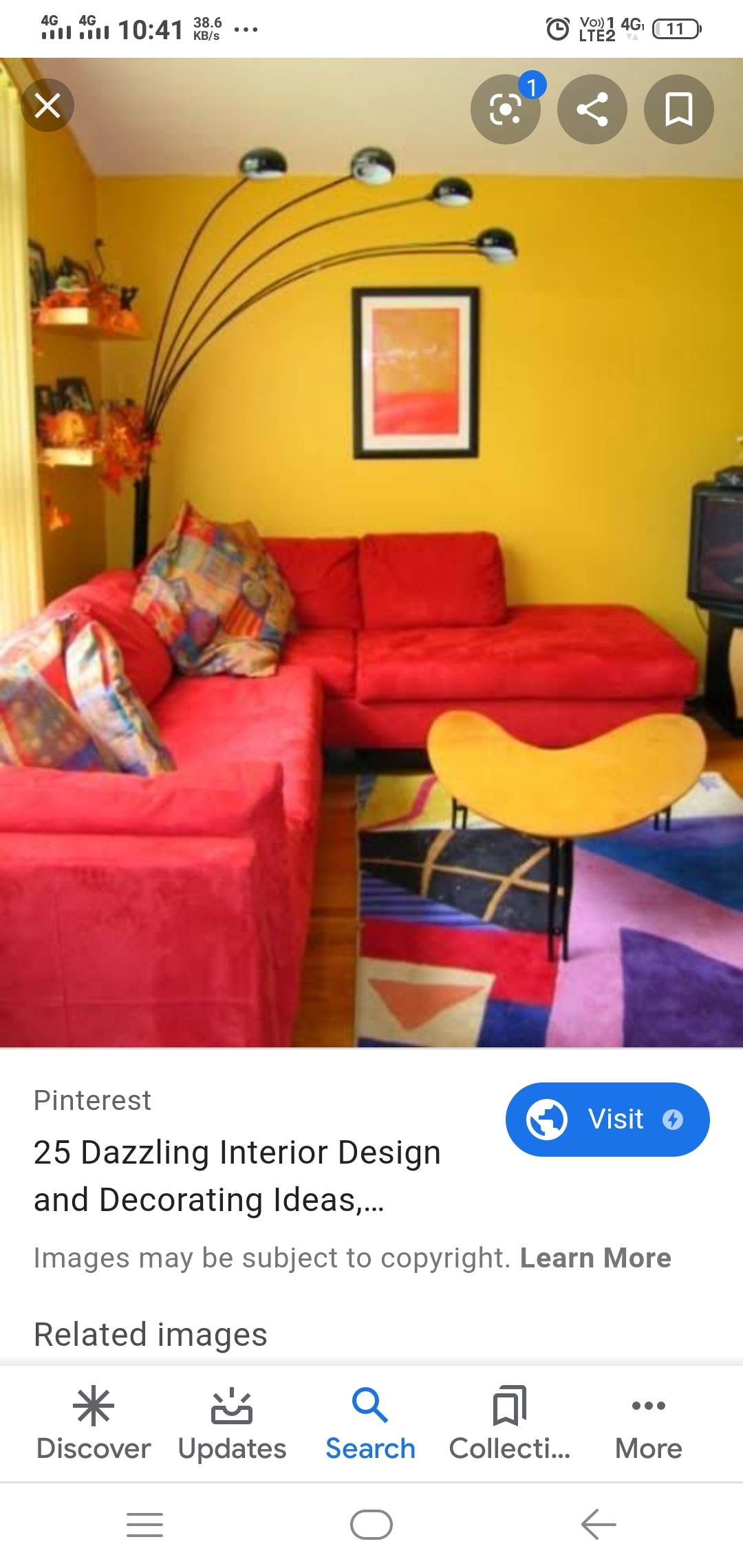The width and height of the screenshot is (743, 1568).
Task: Close the image viewer
Action: coord(47,105)
